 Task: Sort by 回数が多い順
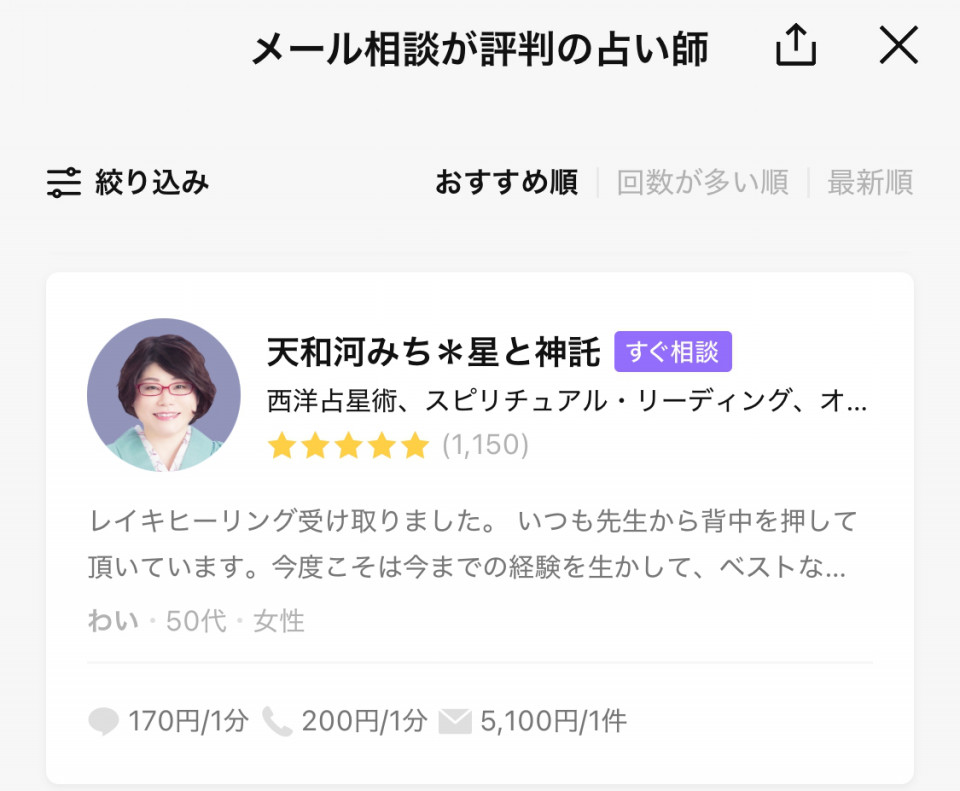[x=702, y=183]
